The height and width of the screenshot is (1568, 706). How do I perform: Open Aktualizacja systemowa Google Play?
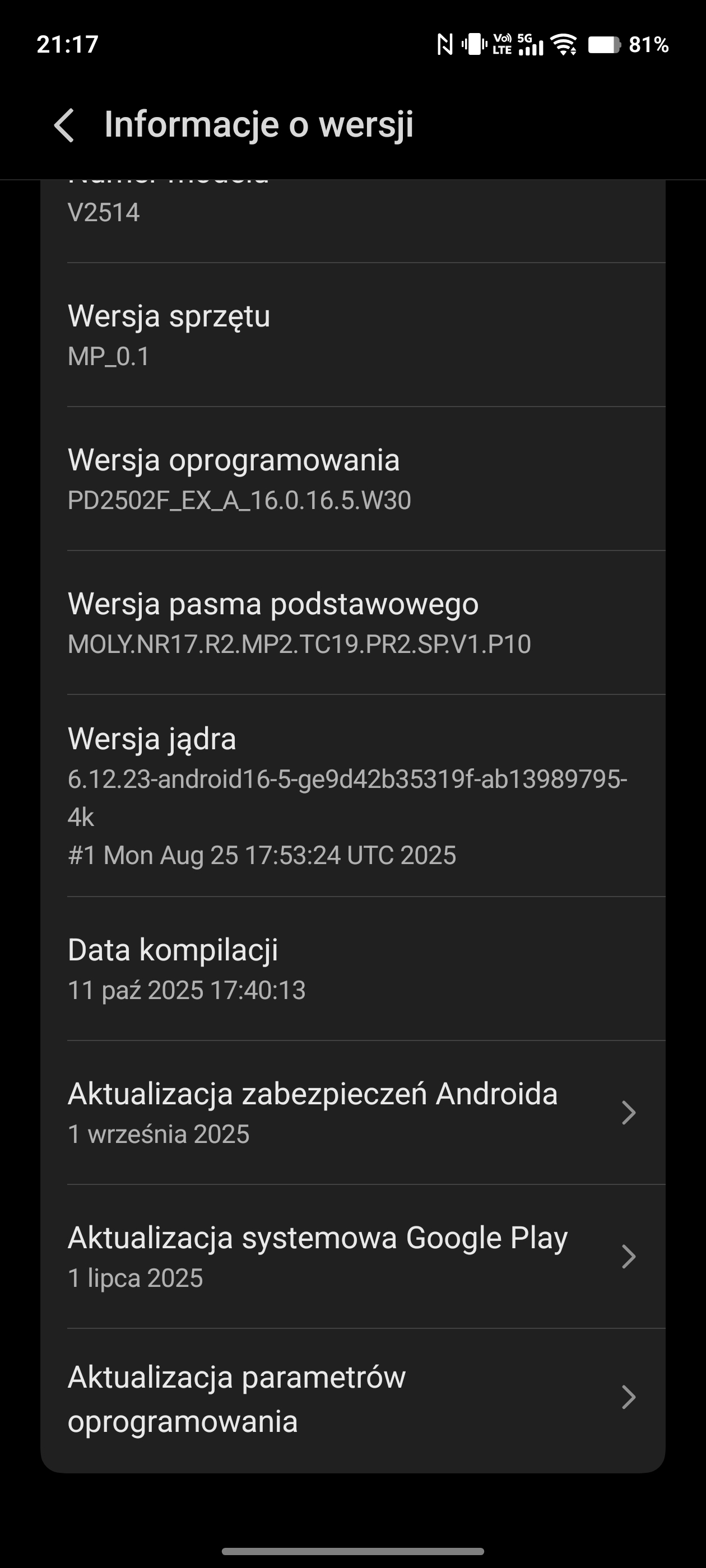352,1256
